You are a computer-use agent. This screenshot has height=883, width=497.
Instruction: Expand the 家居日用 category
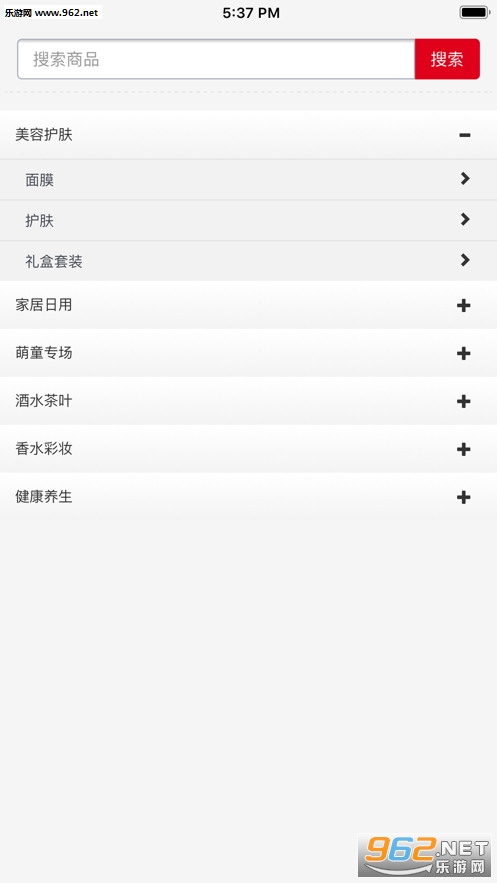click(x=248, y=305)
